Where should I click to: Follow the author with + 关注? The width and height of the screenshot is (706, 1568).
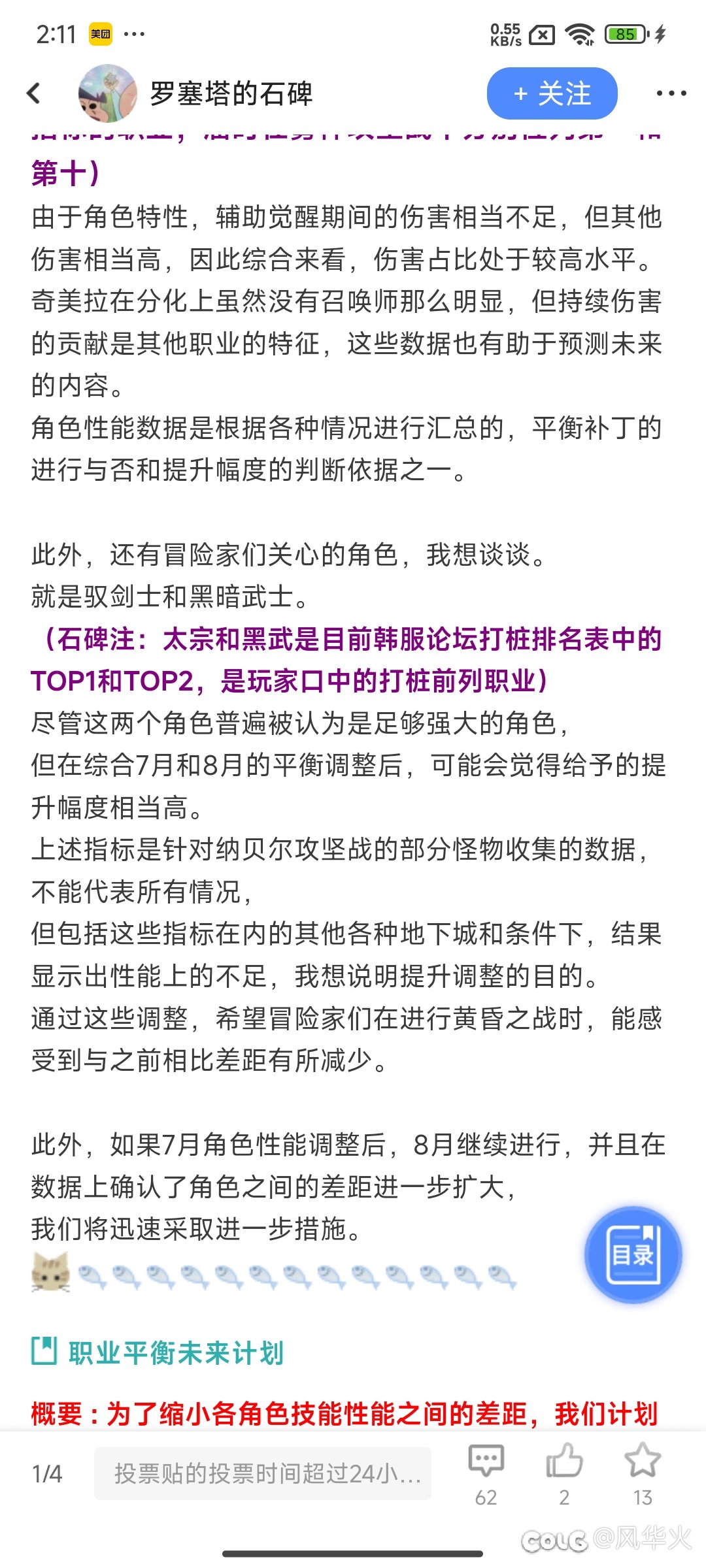click(x=552, y=93)
